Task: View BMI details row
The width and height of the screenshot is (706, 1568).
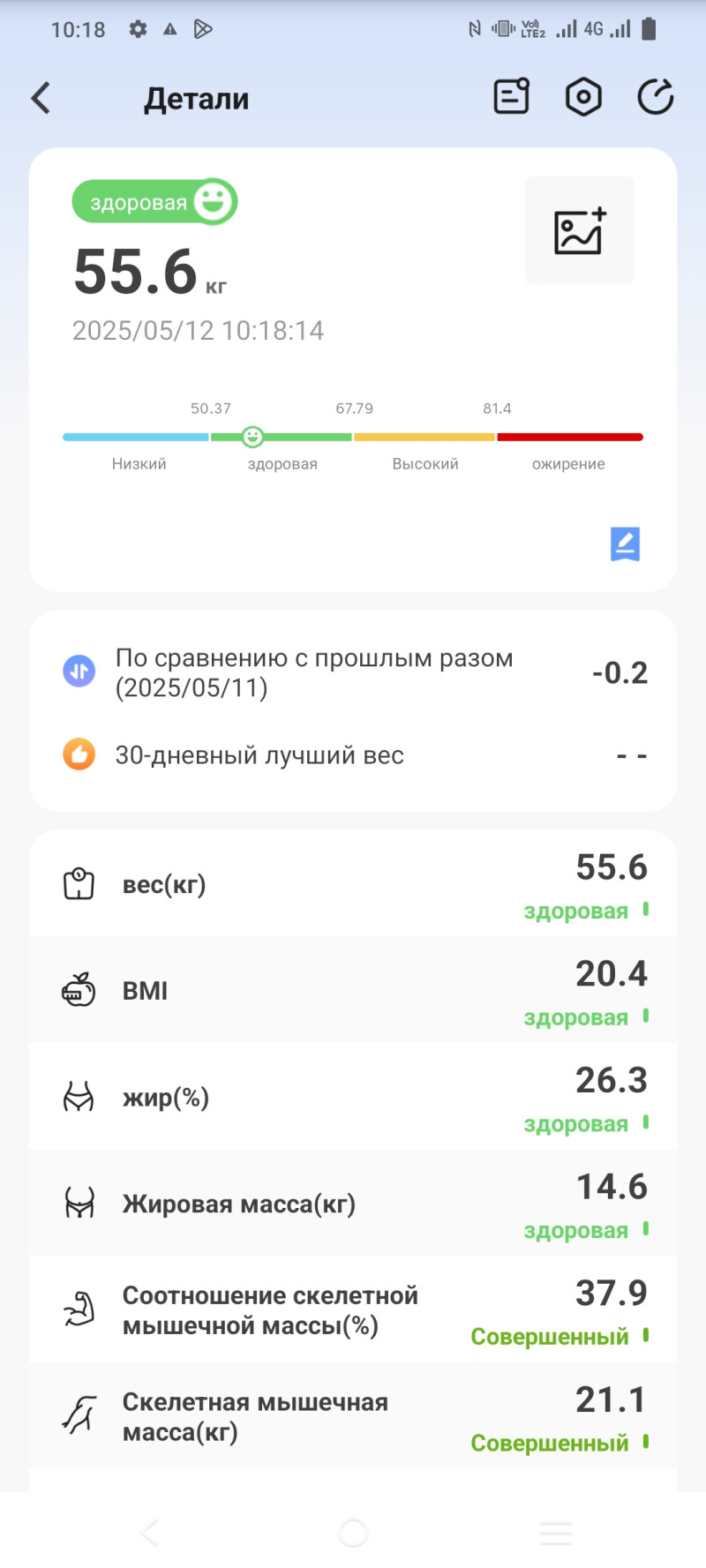Action: click(353, 991)
